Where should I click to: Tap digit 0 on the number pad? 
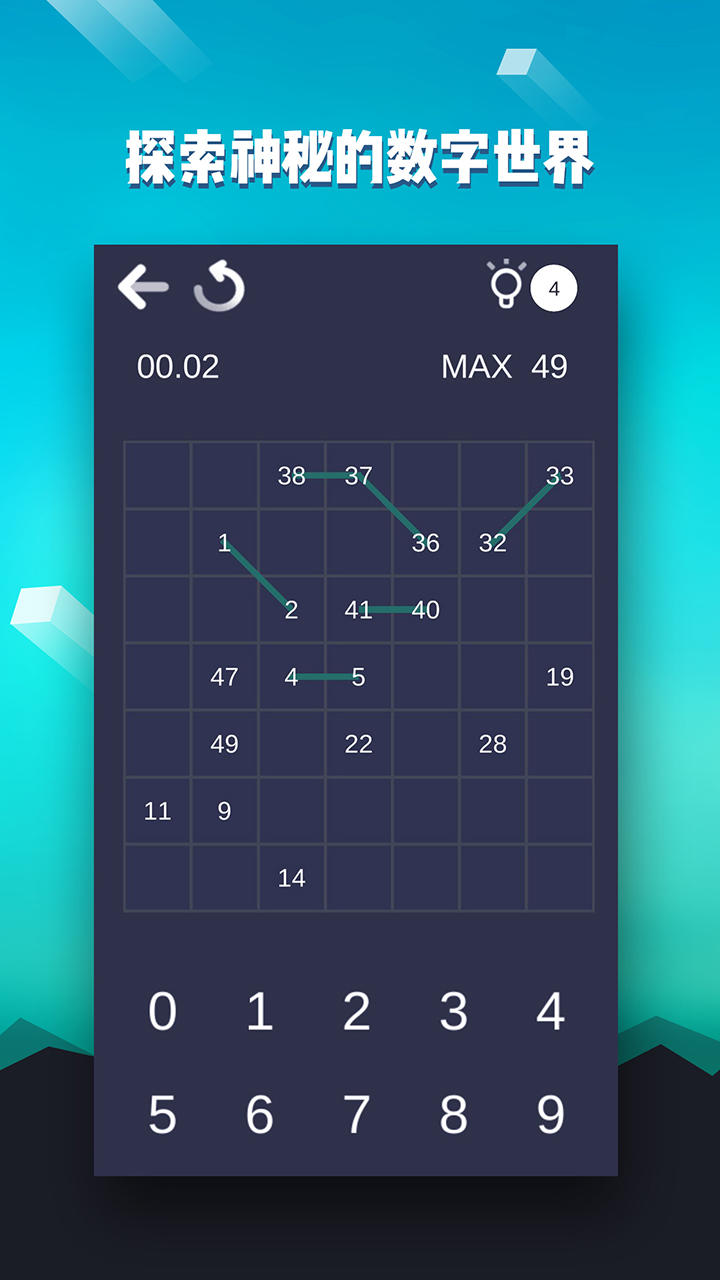(x=162, y=1014)
